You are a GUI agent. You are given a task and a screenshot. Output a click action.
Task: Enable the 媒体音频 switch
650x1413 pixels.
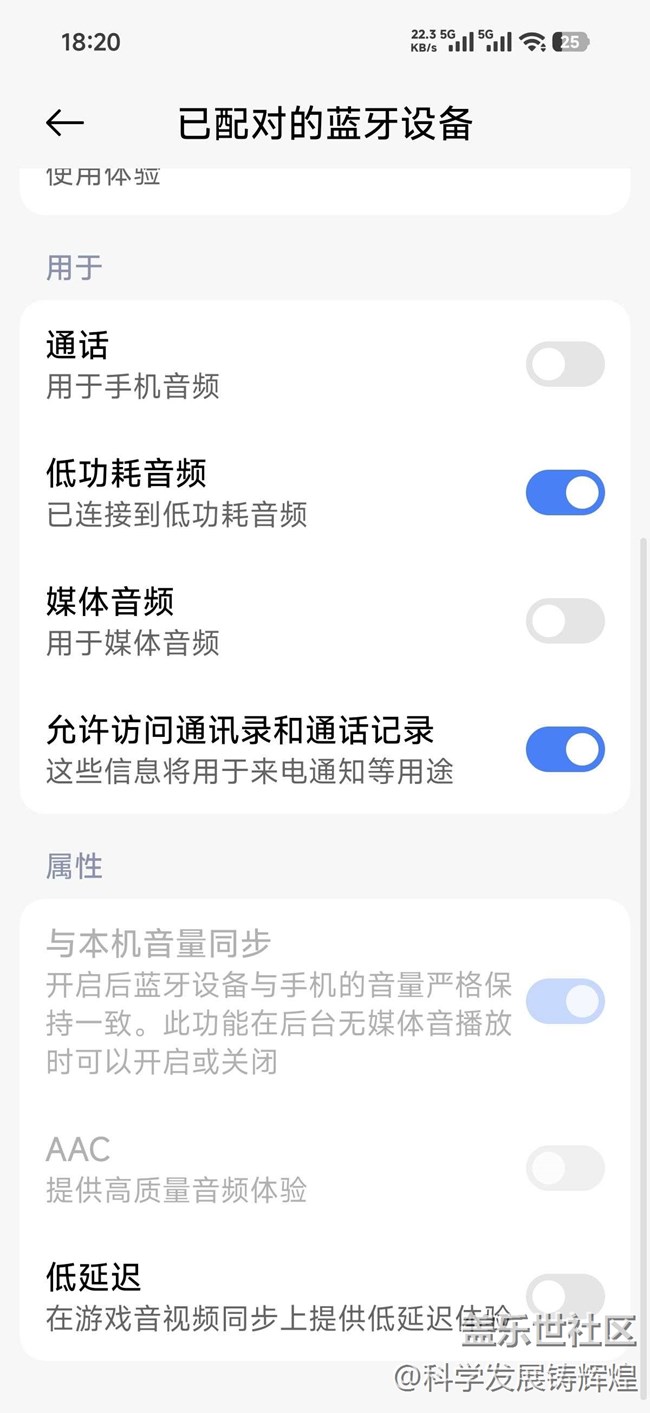(x=565, y=620)
